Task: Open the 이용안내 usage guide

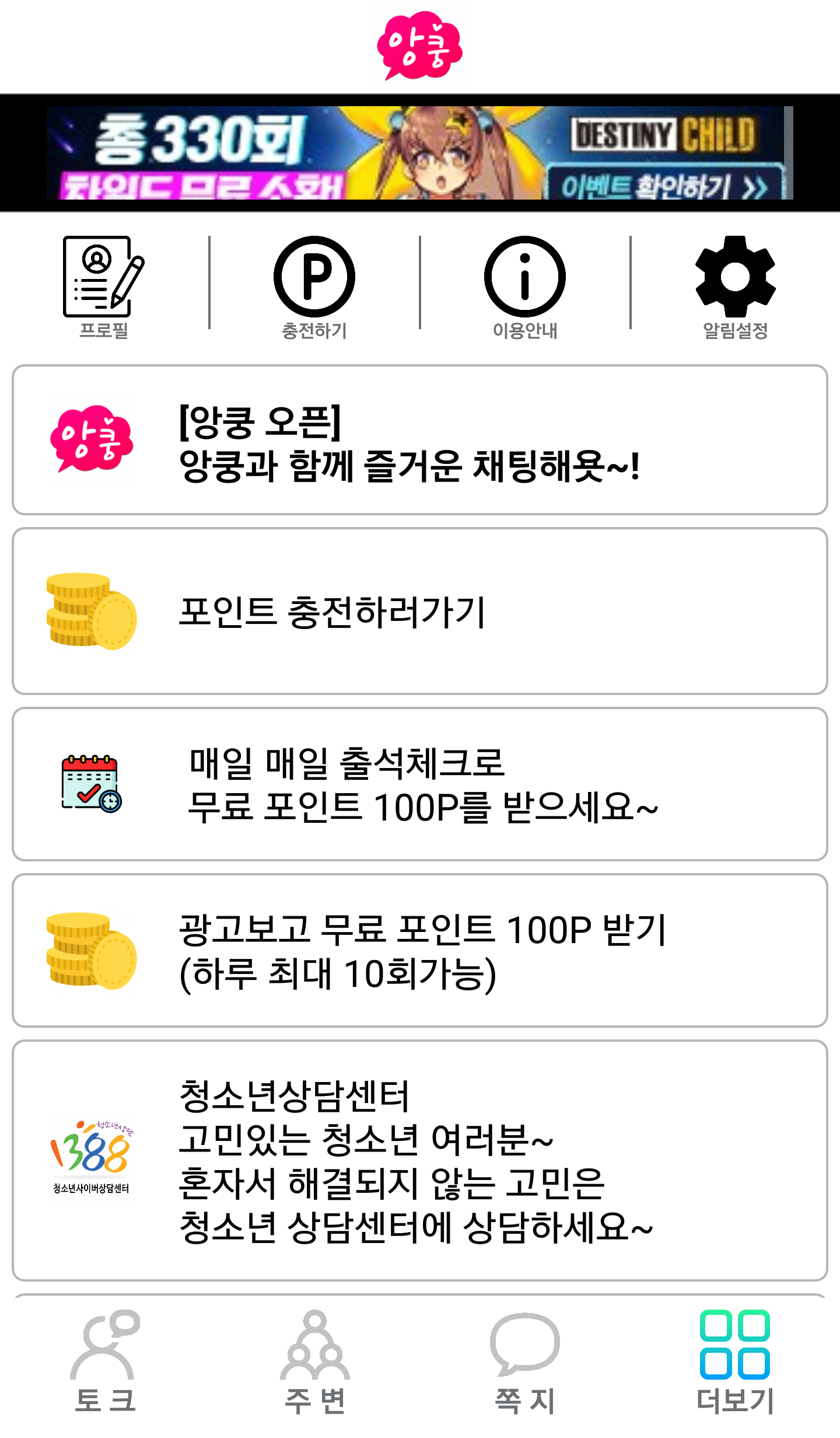Action: tap(524, 286)
